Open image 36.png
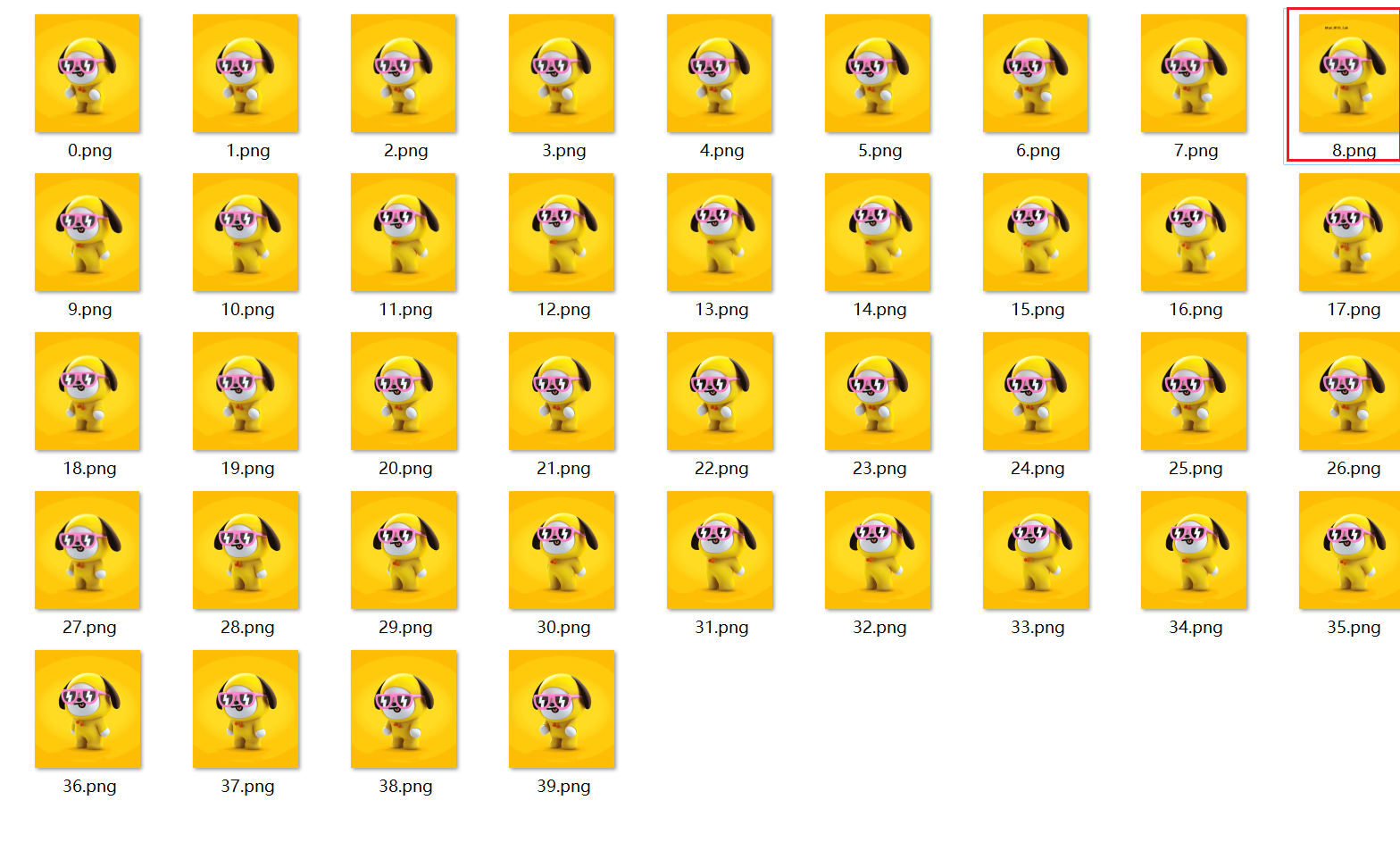1400x867 pixels. click(87, 710)
